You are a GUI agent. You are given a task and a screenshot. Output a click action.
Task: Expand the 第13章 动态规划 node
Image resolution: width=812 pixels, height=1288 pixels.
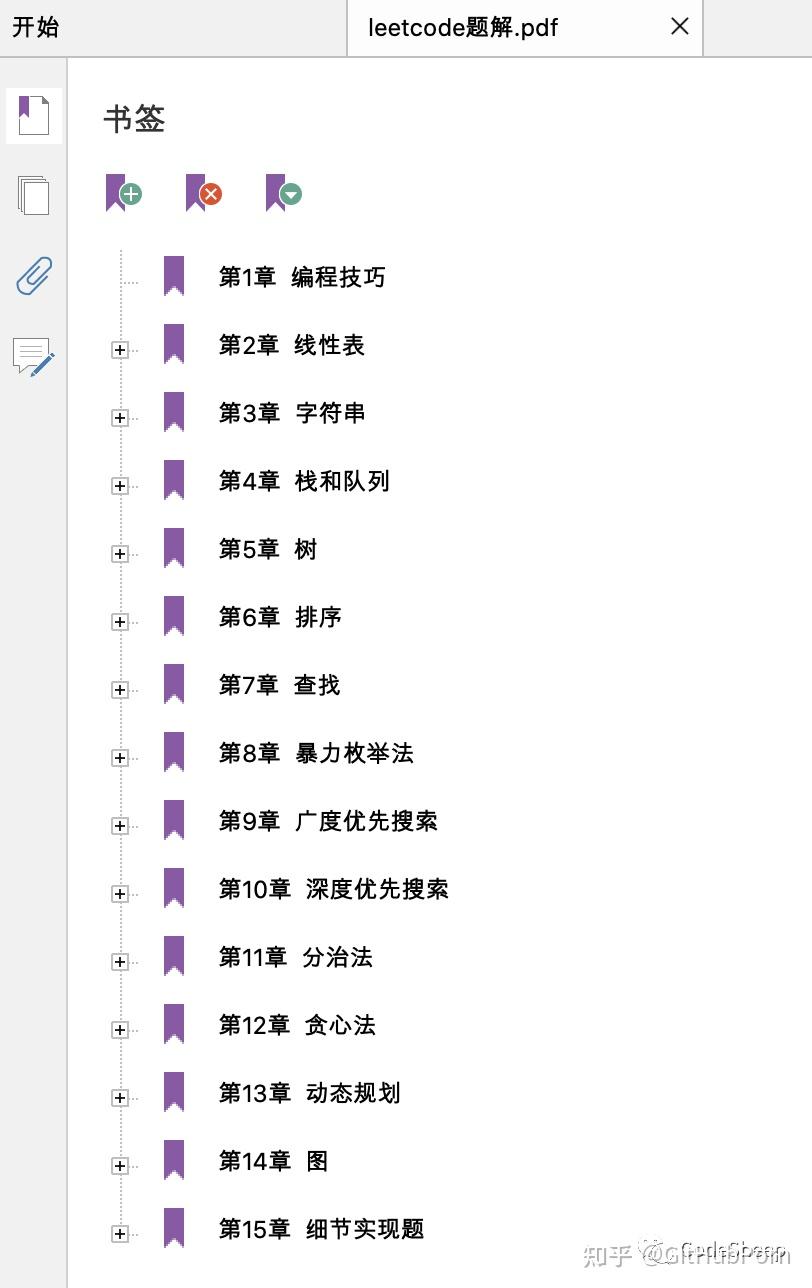click(120, 1098)
